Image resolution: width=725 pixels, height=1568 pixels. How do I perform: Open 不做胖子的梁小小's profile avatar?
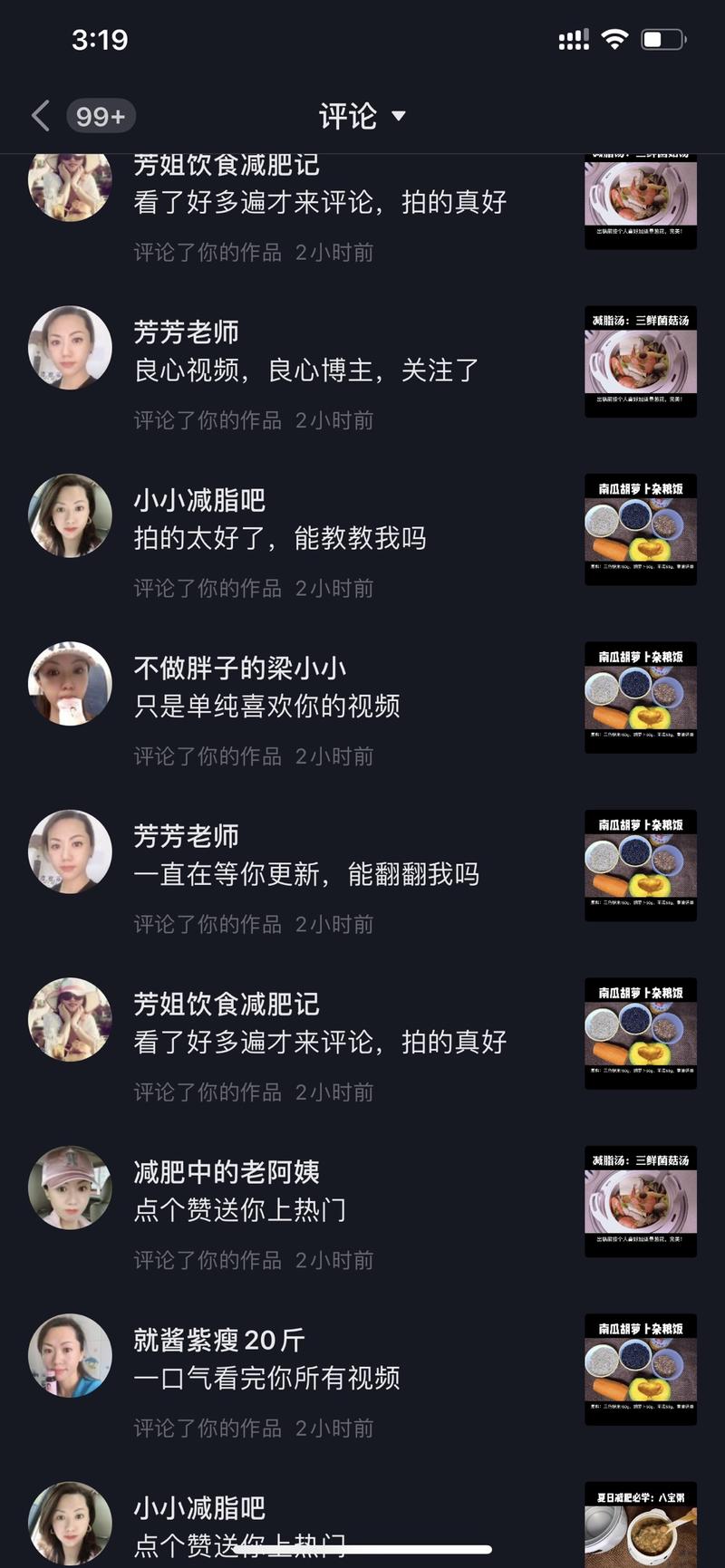(x=70, y=686)
